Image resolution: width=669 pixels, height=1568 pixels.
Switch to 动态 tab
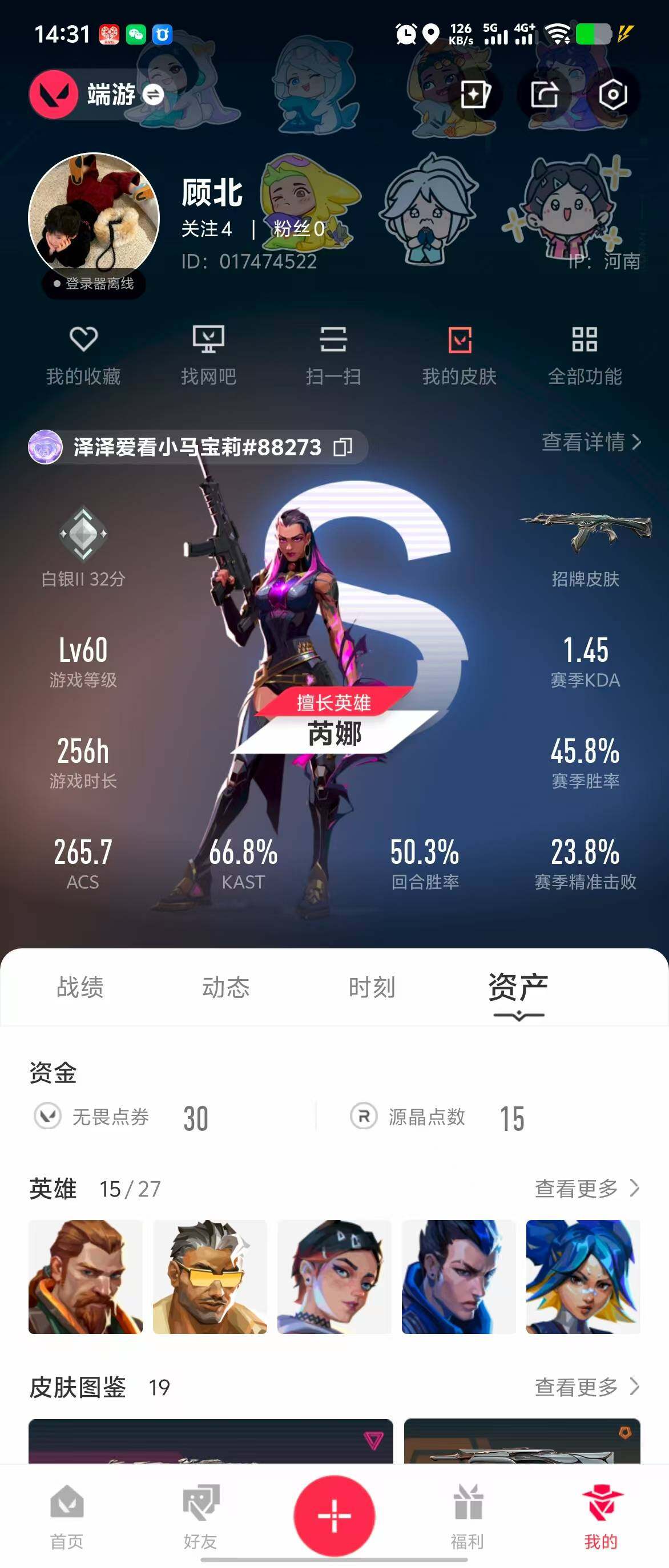pos(226,987)
